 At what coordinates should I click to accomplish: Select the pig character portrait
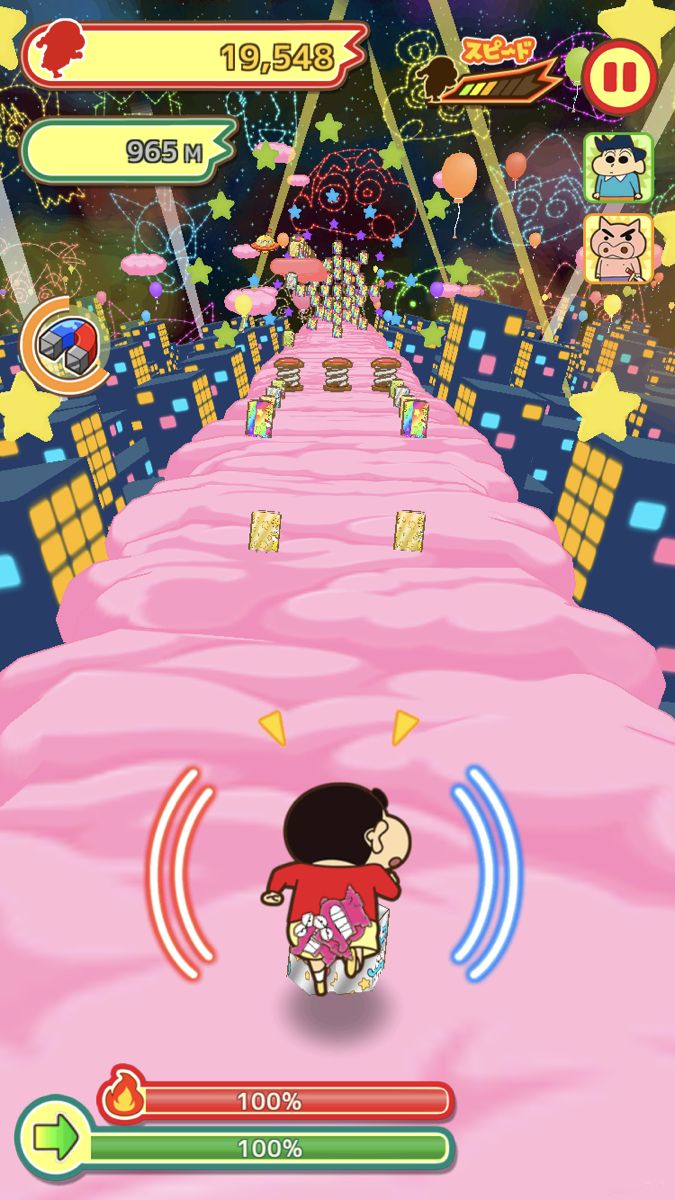[x=618, y=248]
